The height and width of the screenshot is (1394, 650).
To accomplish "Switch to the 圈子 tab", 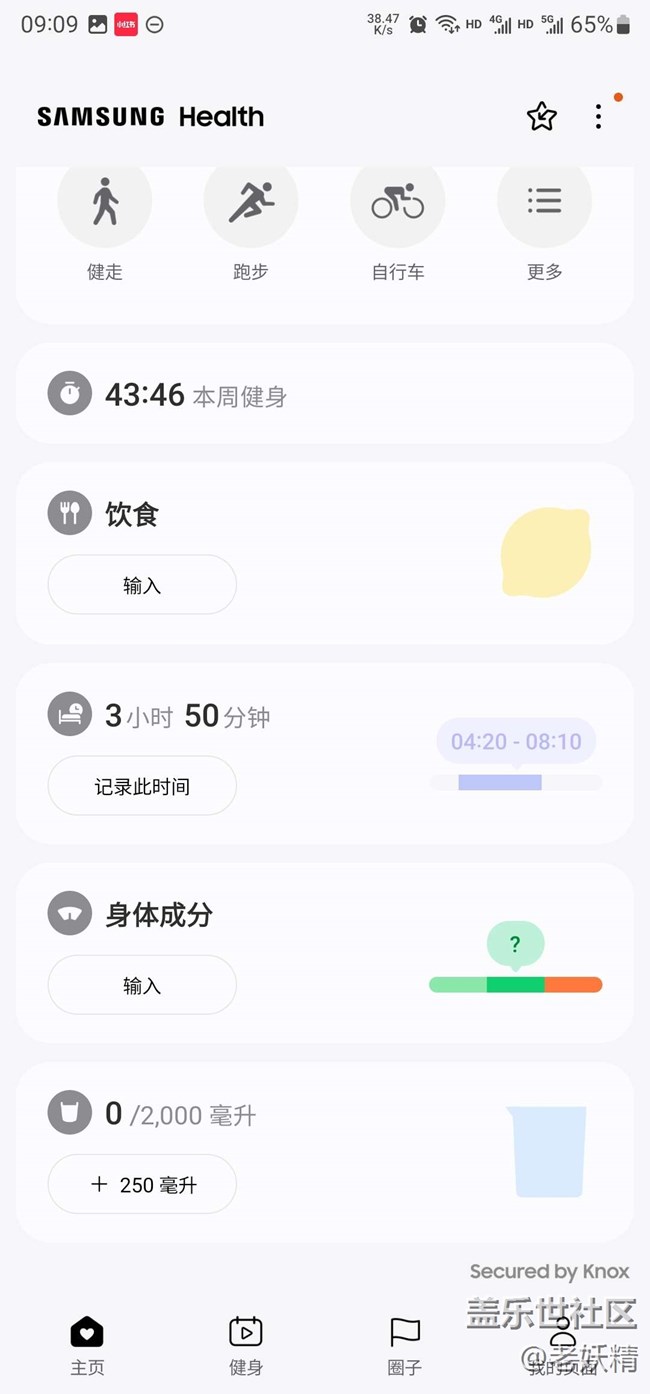I will coord(404,1345).
